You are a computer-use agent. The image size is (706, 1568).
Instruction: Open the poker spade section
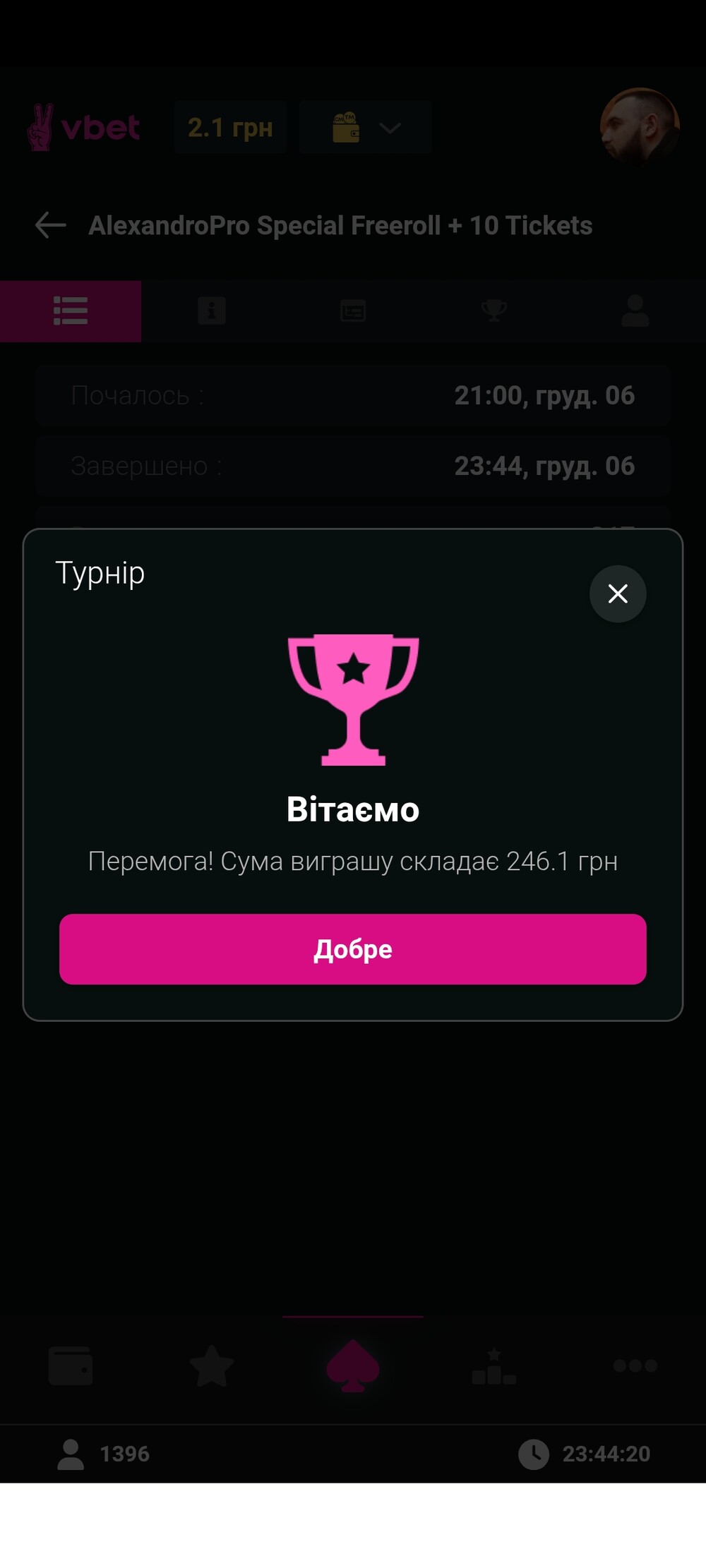point(353,1365)
